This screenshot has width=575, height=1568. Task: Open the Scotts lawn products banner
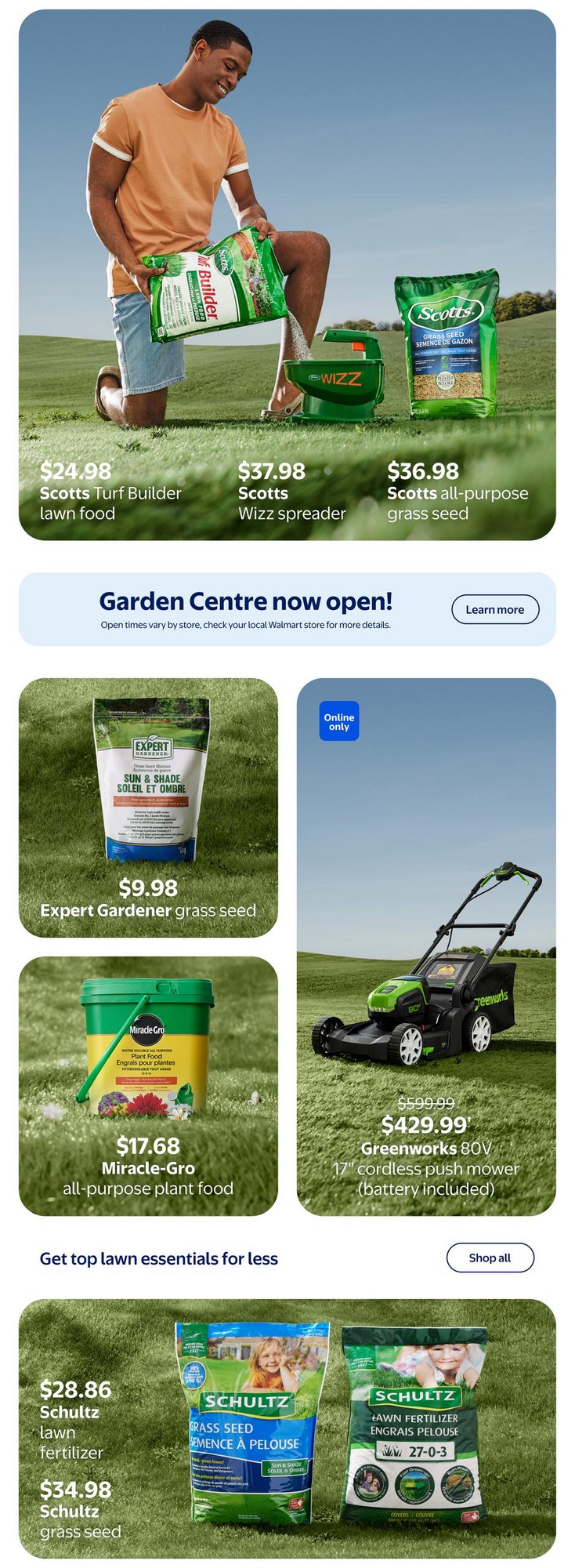pos(287,274)
